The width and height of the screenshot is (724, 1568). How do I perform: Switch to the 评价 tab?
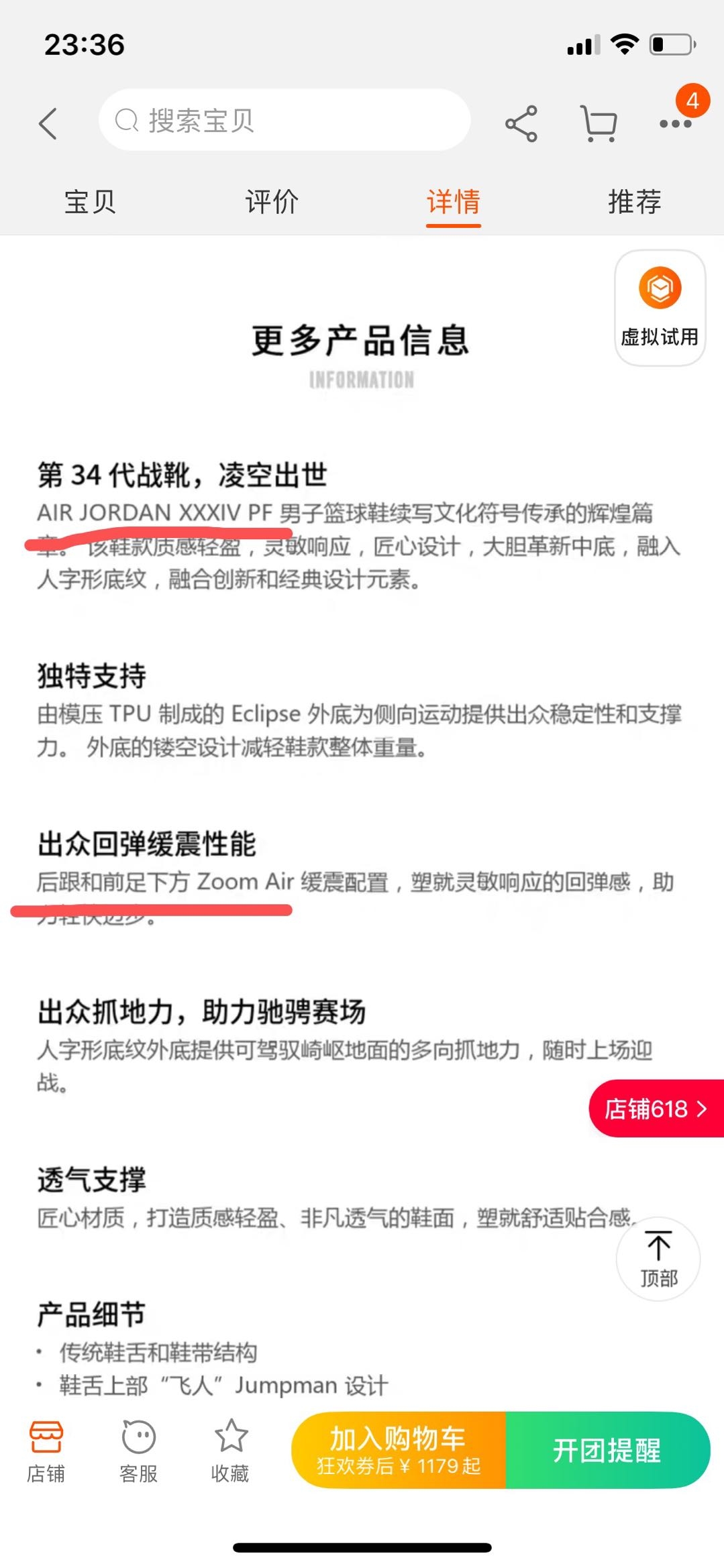(272, 202)
